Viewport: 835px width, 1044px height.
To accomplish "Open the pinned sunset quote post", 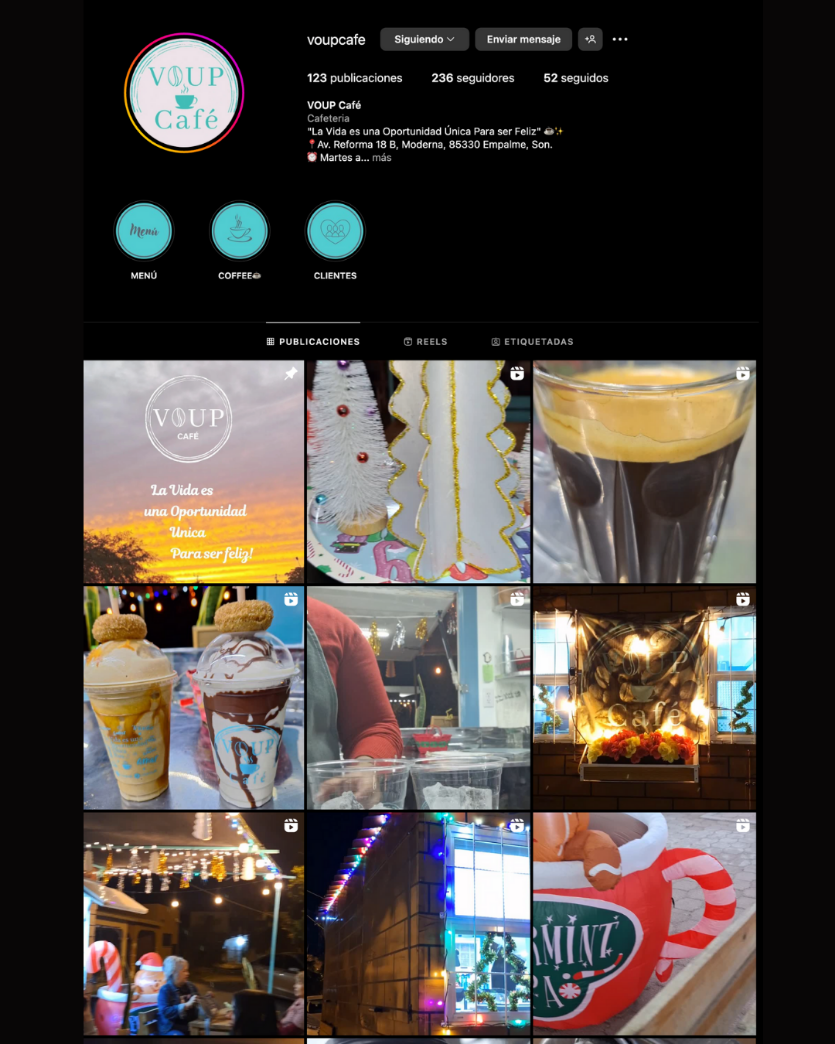I will click(194, 471).
